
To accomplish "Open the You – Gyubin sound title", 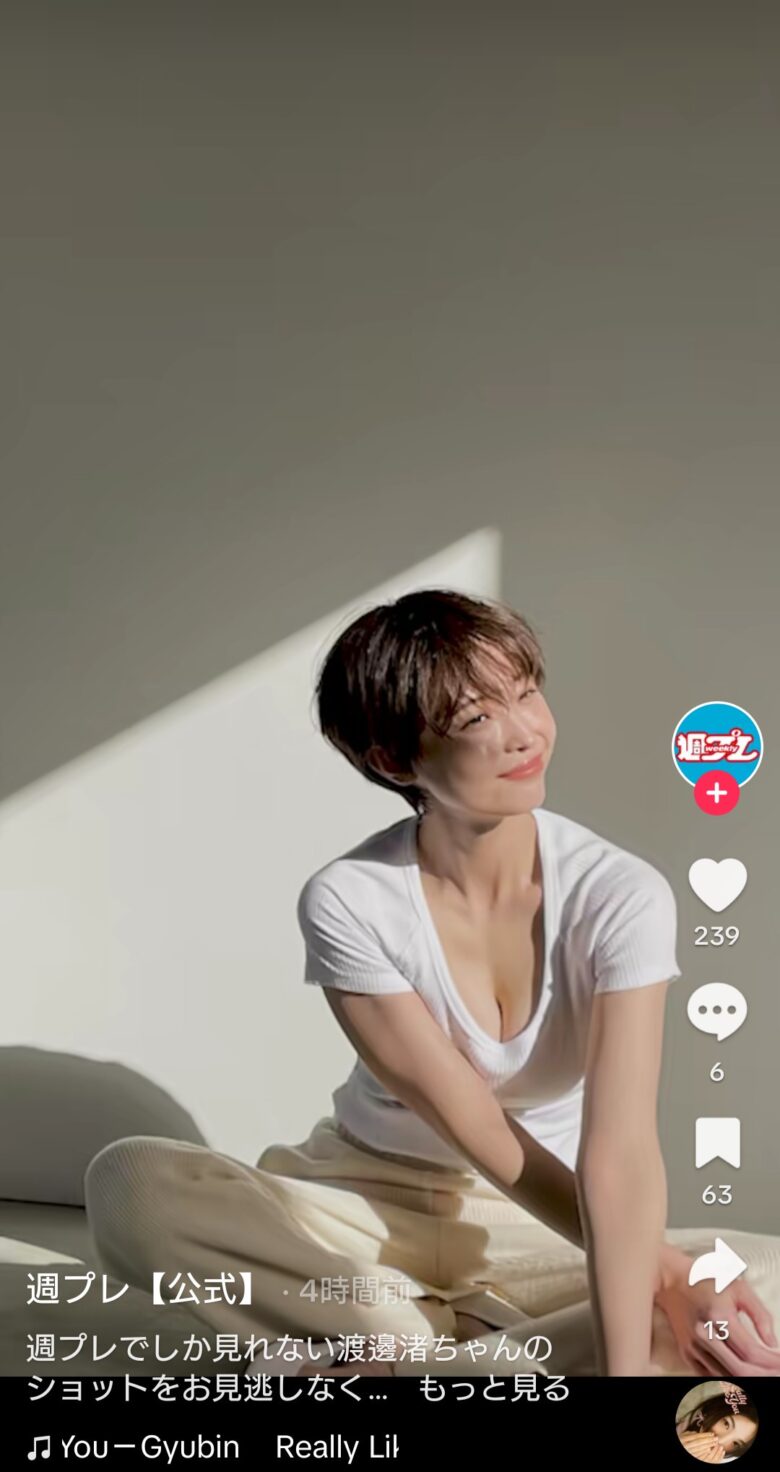I will point(150,1447).
